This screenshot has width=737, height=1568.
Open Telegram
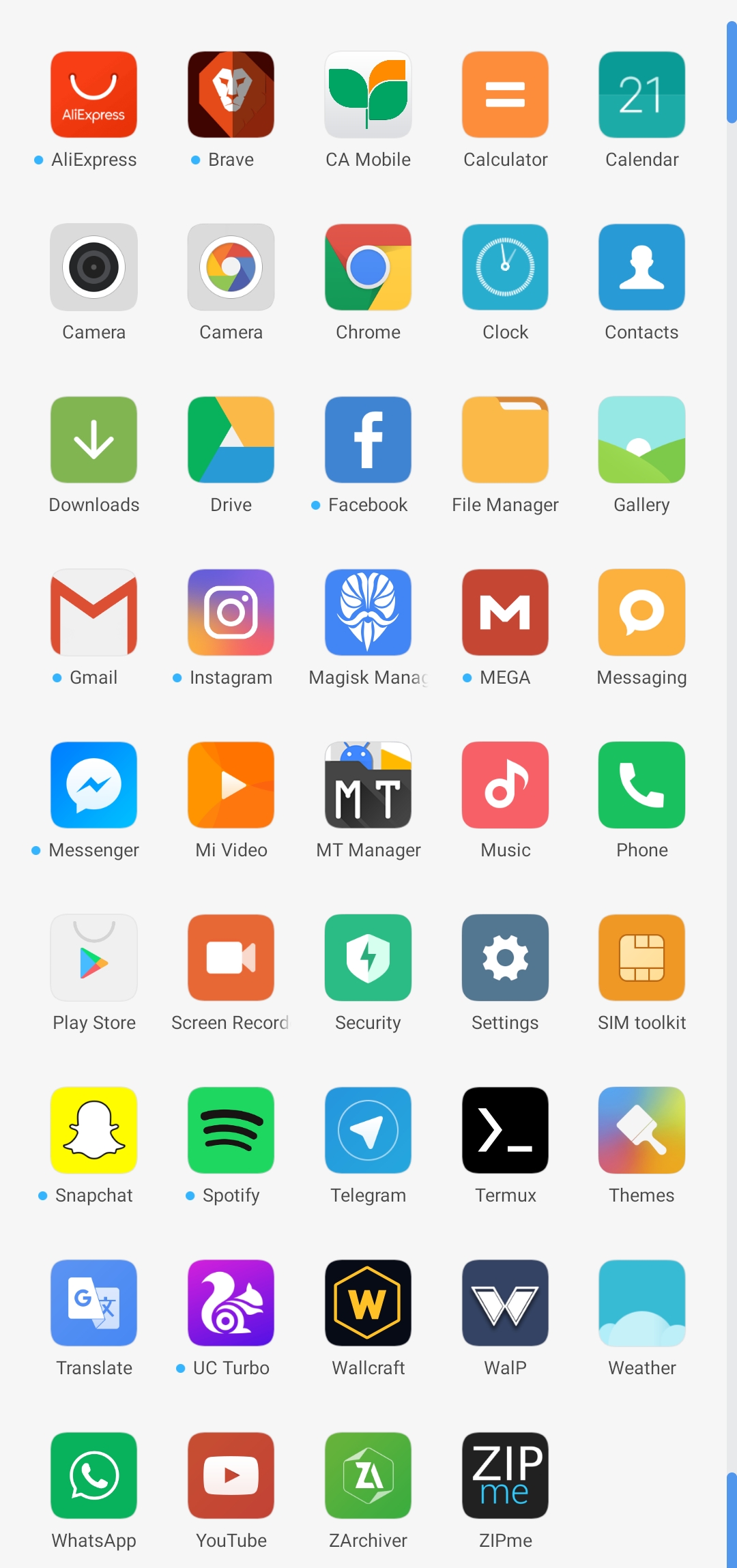tap(368, 1131)
